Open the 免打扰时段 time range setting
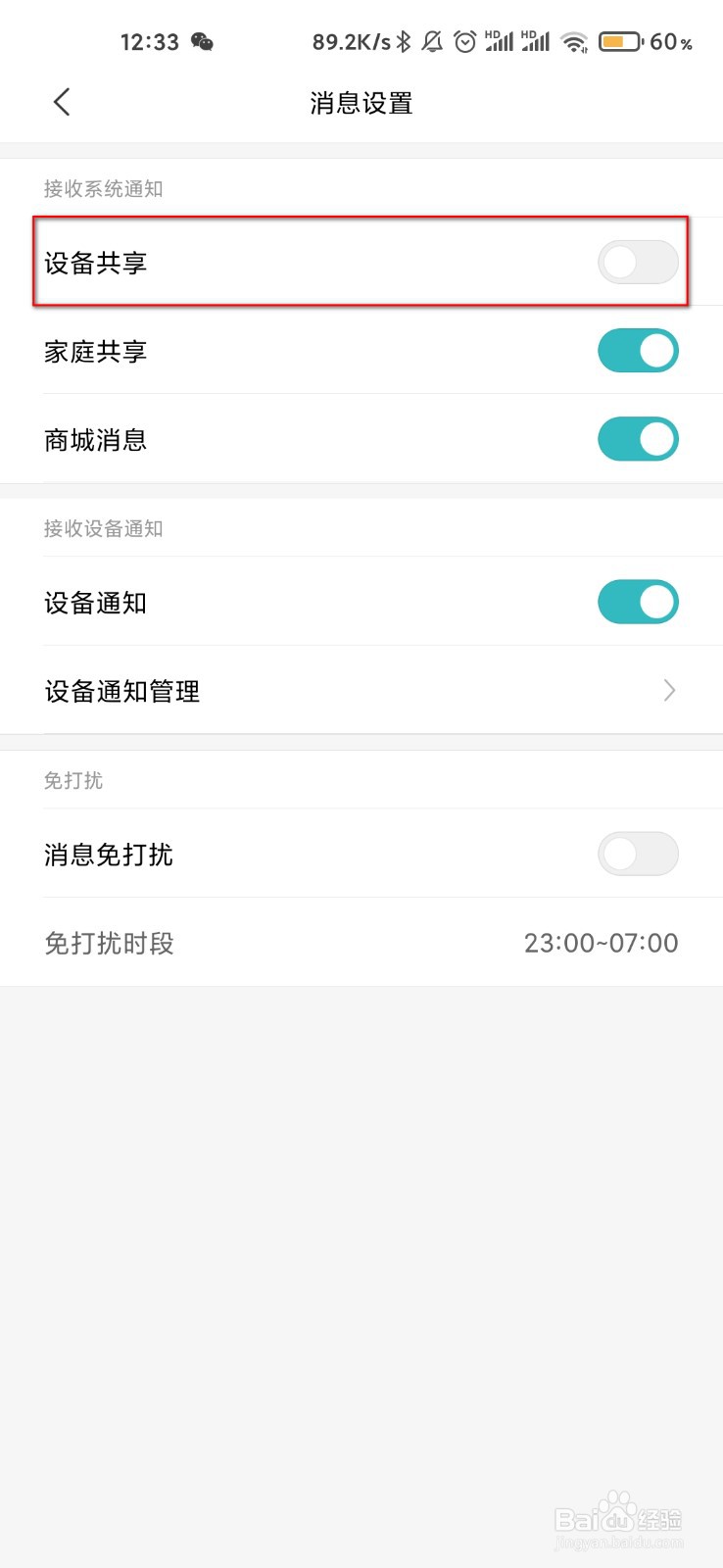Viewport: 723px width, 1568px height. (600, 943)
